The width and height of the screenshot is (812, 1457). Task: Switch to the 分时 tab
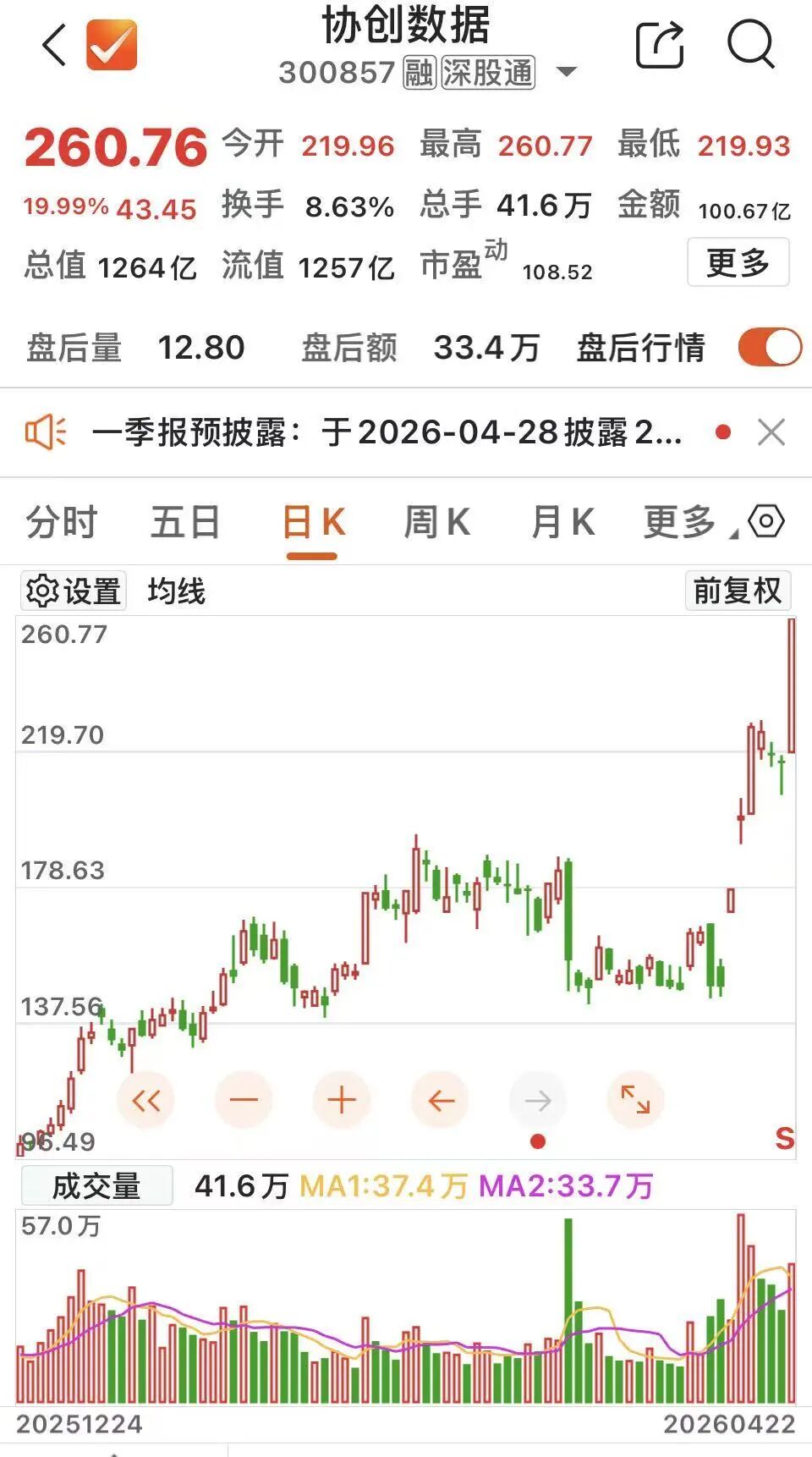59,522
